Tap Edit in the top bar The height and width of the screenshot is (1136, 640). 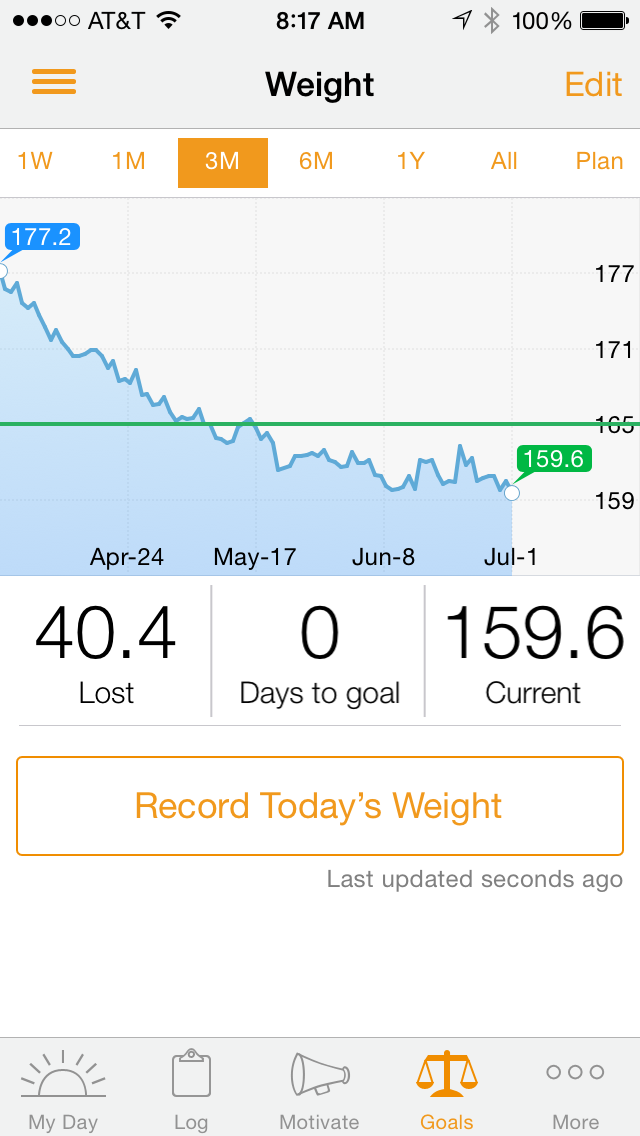tap(593, 84)
